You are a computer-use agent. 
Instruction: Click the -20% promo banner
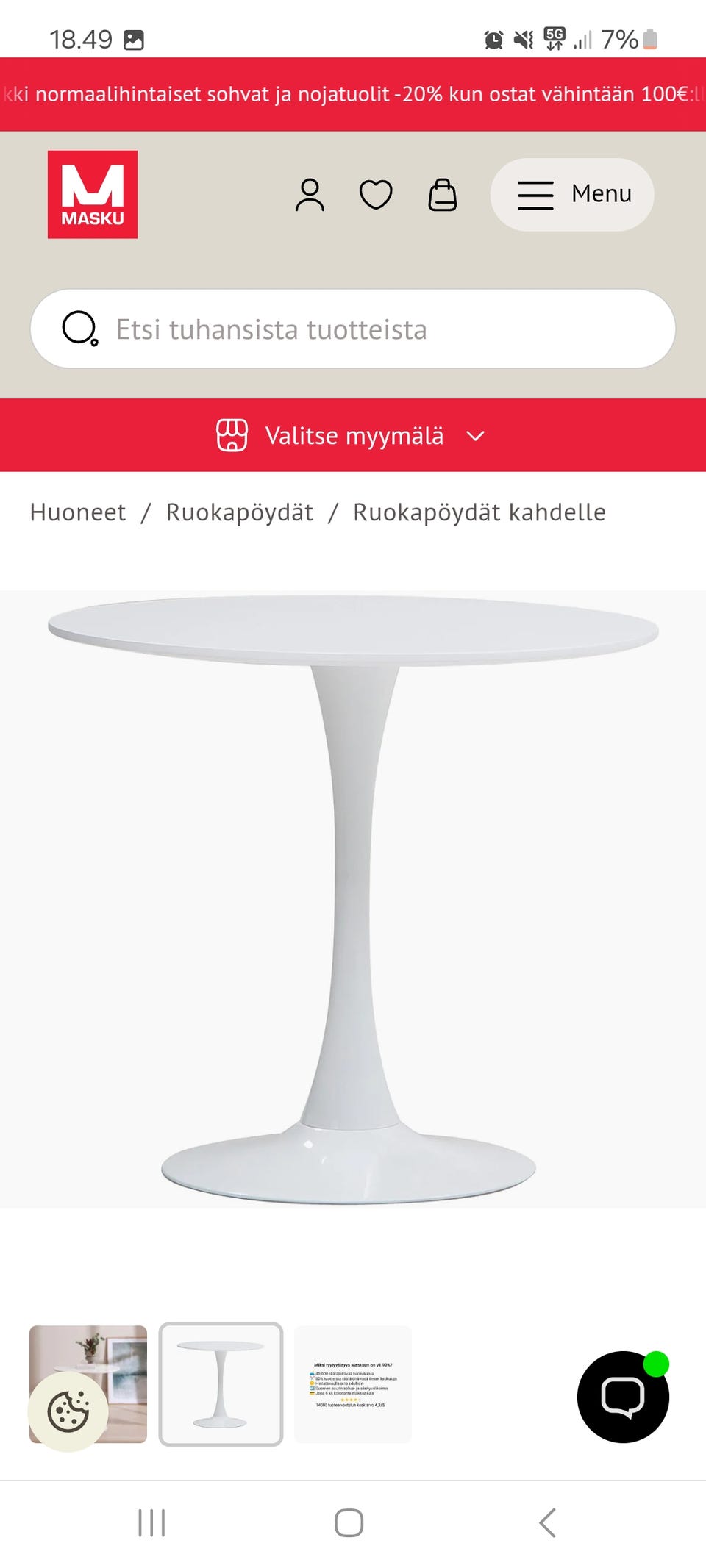[353, 93]
